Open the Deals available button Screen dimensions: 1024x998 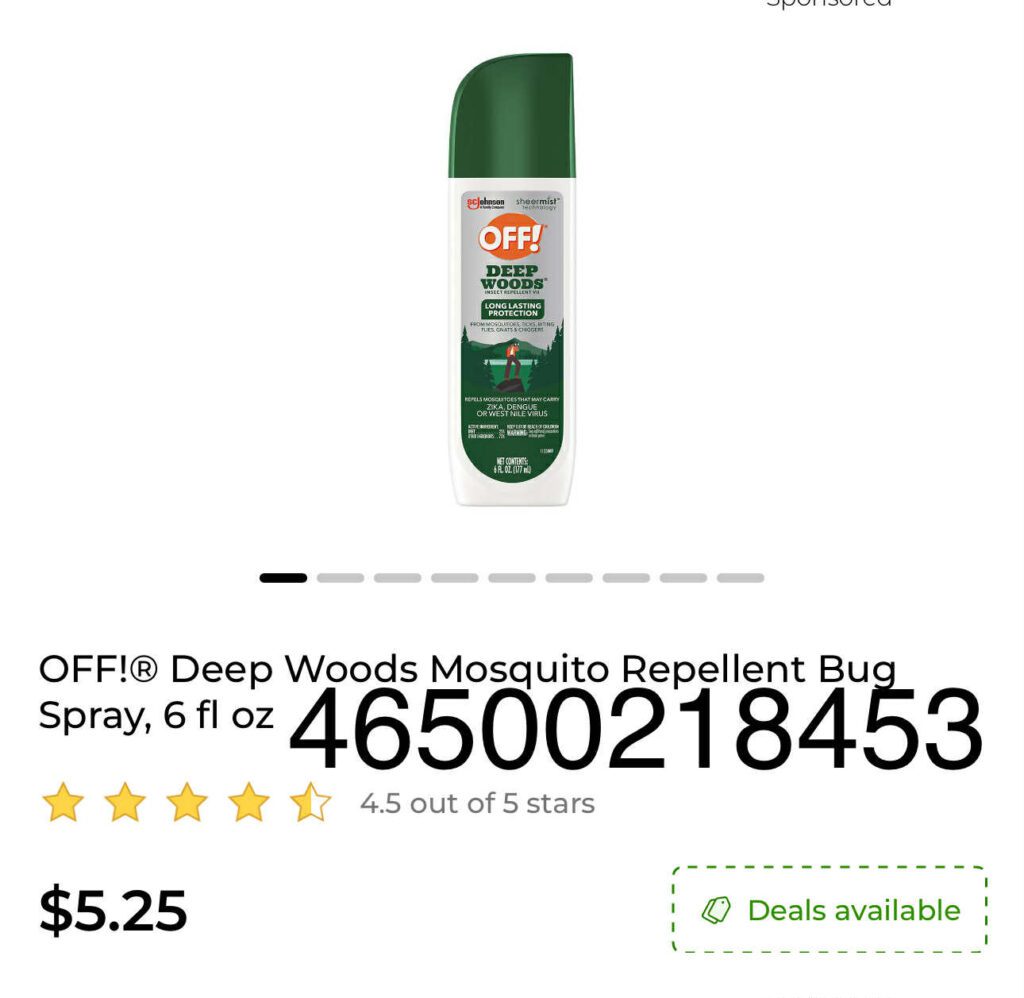(x=829, y=909)
